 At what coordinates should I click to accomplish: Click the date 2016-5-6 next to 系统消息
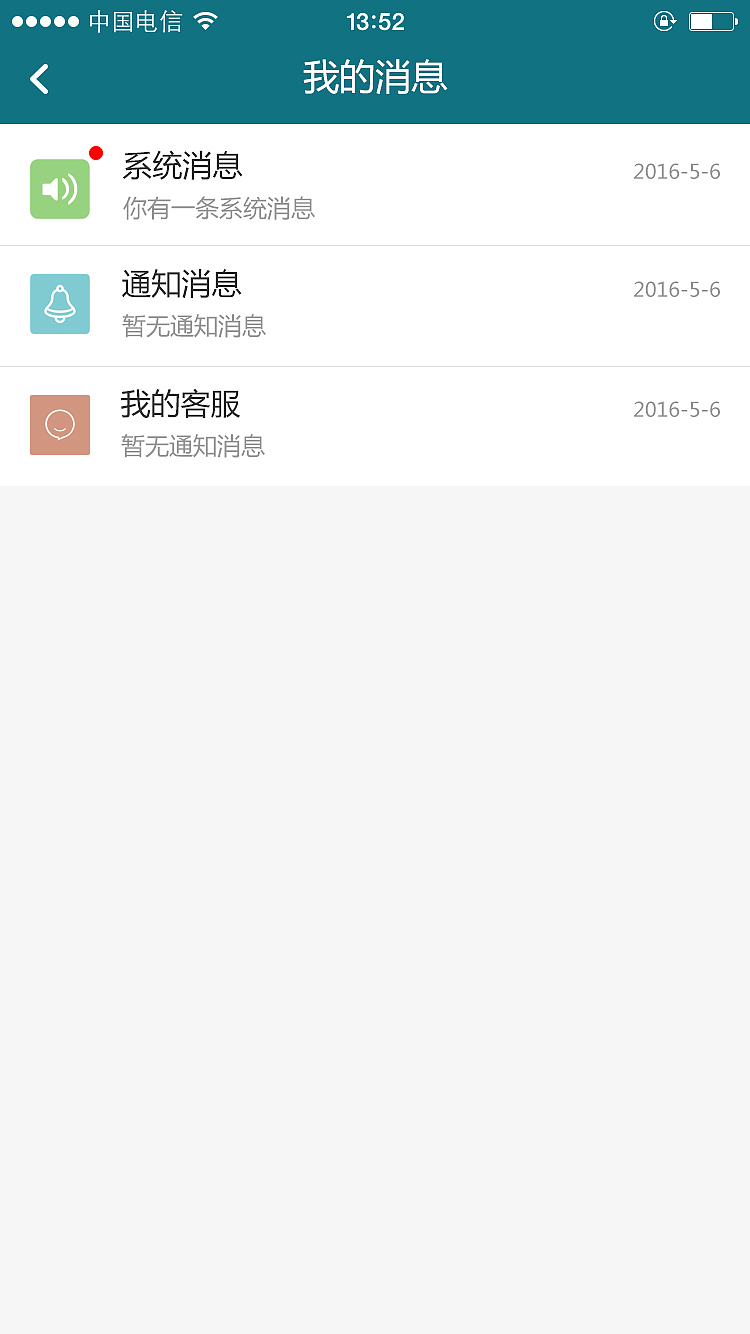676,171
